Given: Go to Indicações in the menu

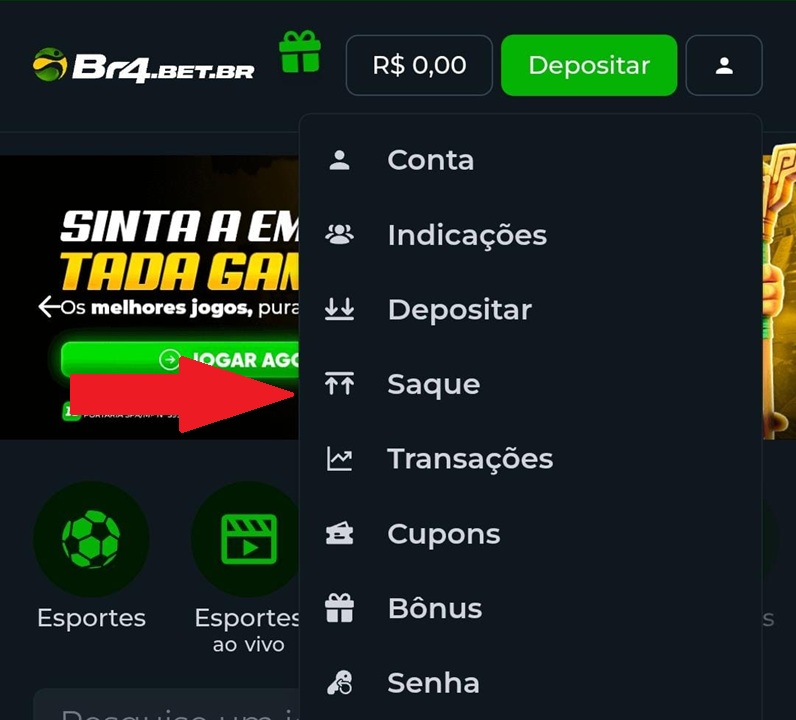Looking at the screenshot, I should (466, 235).
